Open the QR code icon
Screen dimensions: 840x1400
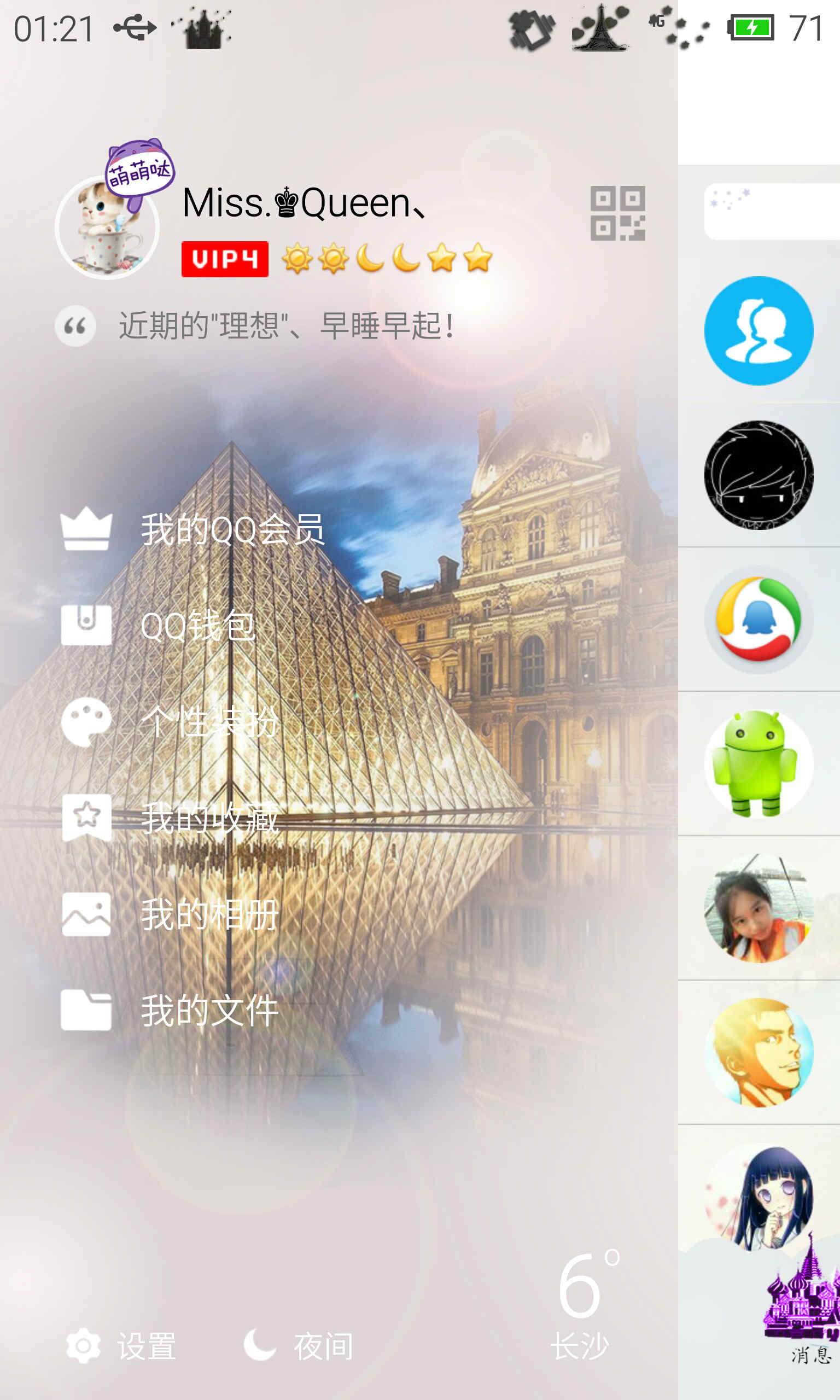coord(617,213)
